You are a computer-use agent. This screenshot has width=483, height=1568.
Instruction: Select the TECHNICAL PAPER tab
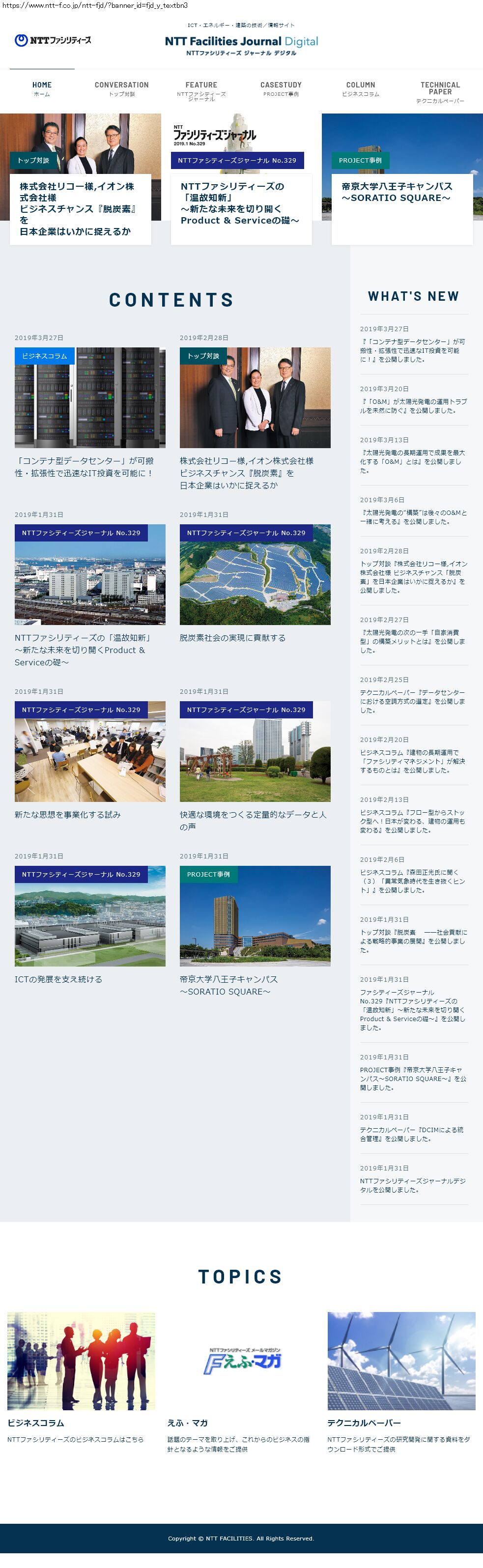point(440,92)
